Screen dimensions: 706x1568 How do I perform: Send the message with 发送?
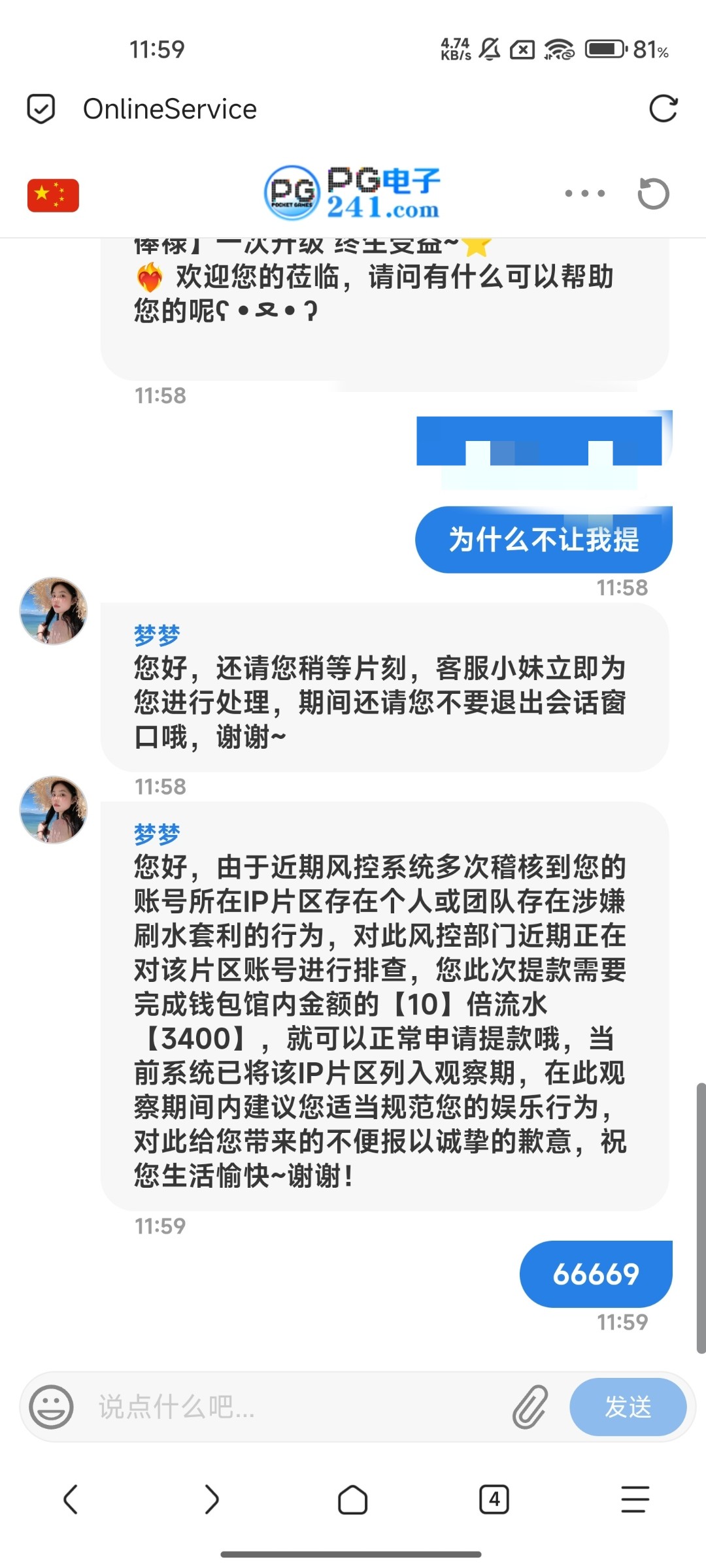[x=628, y=1407]
